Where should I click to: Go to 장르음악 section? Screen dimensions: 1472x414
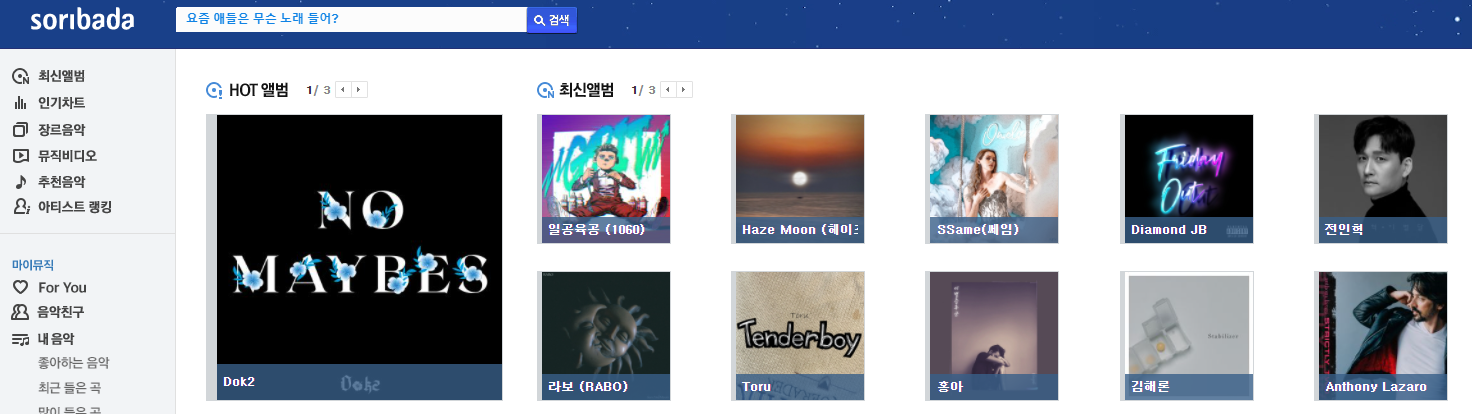coord(60,130)
